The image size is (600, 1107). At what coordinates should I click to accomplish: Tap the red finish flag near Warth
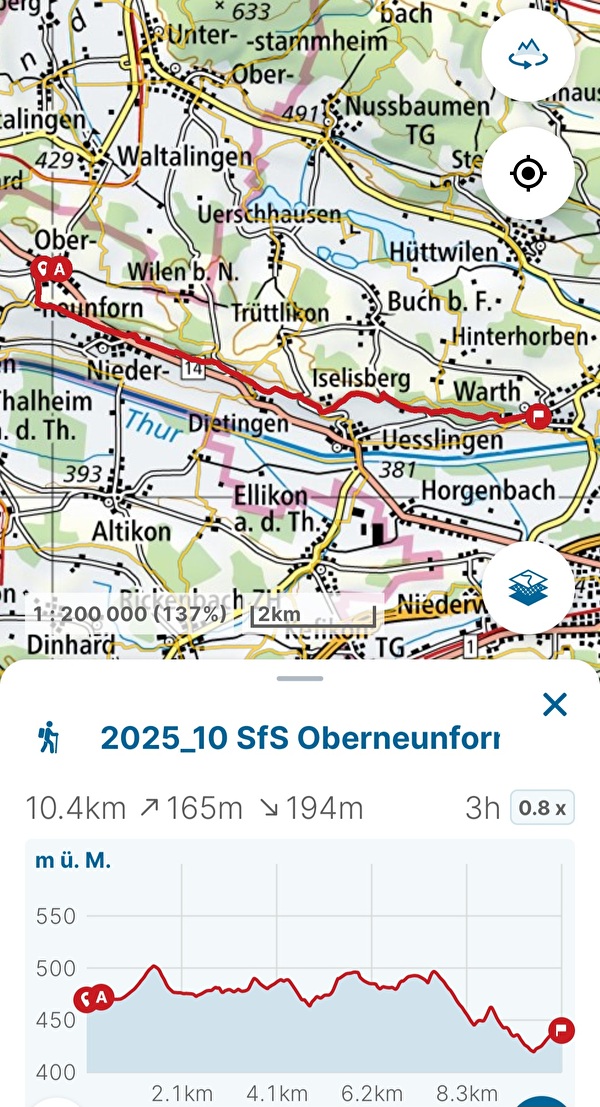pos(540,417)
